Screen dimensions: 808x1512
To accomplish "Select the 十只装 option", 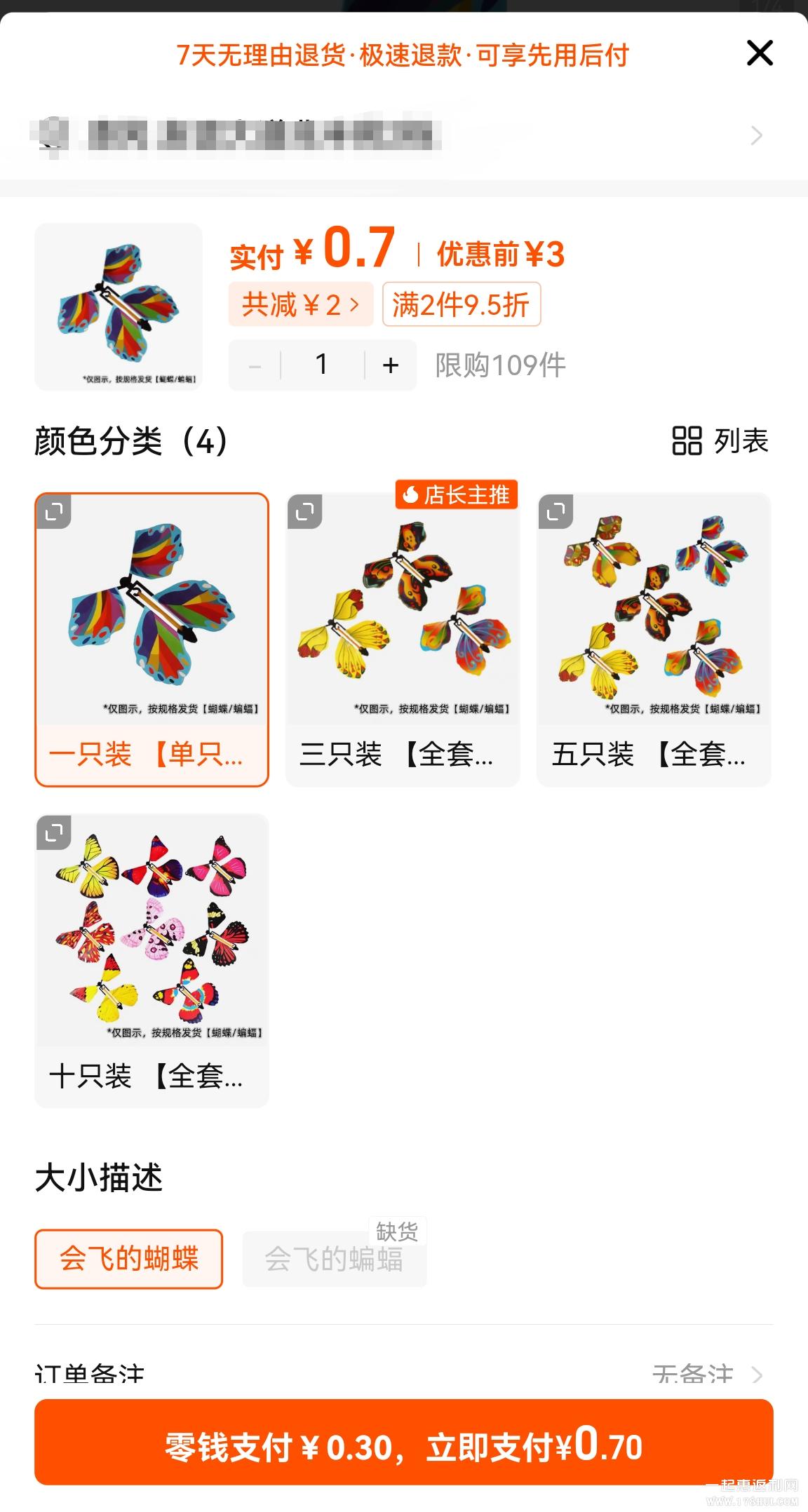I will tap(151, 961).
